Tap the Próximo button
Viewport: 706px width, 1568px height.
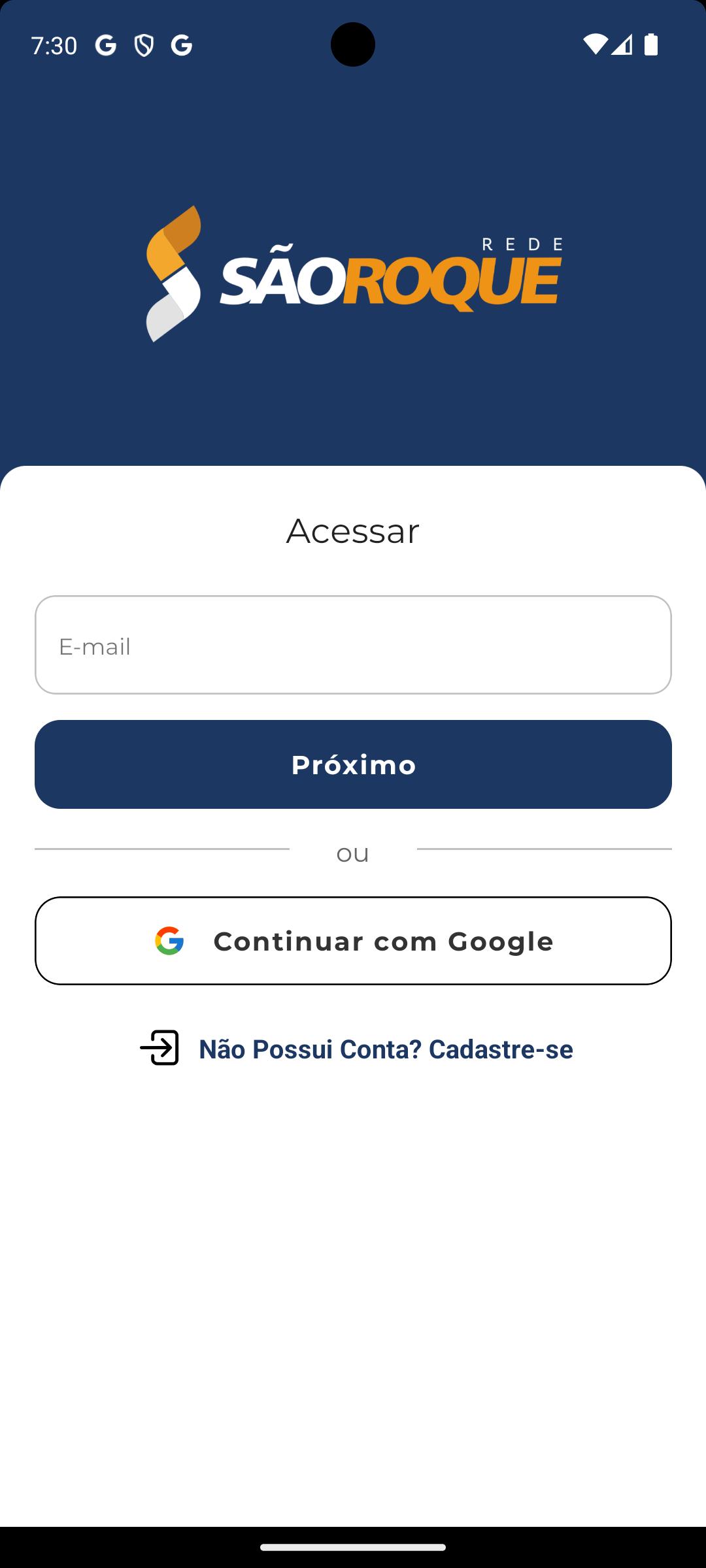click(353, 764)
